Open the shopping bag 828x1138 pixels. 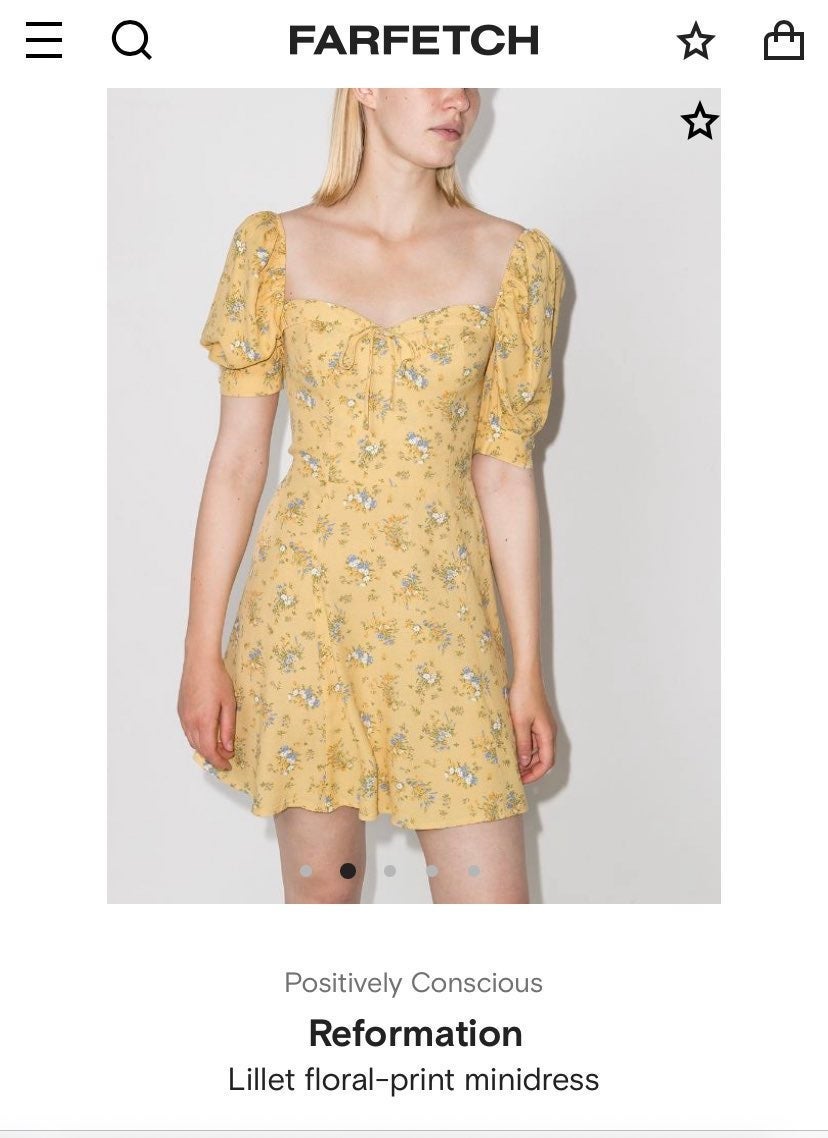tap(783, 41)
